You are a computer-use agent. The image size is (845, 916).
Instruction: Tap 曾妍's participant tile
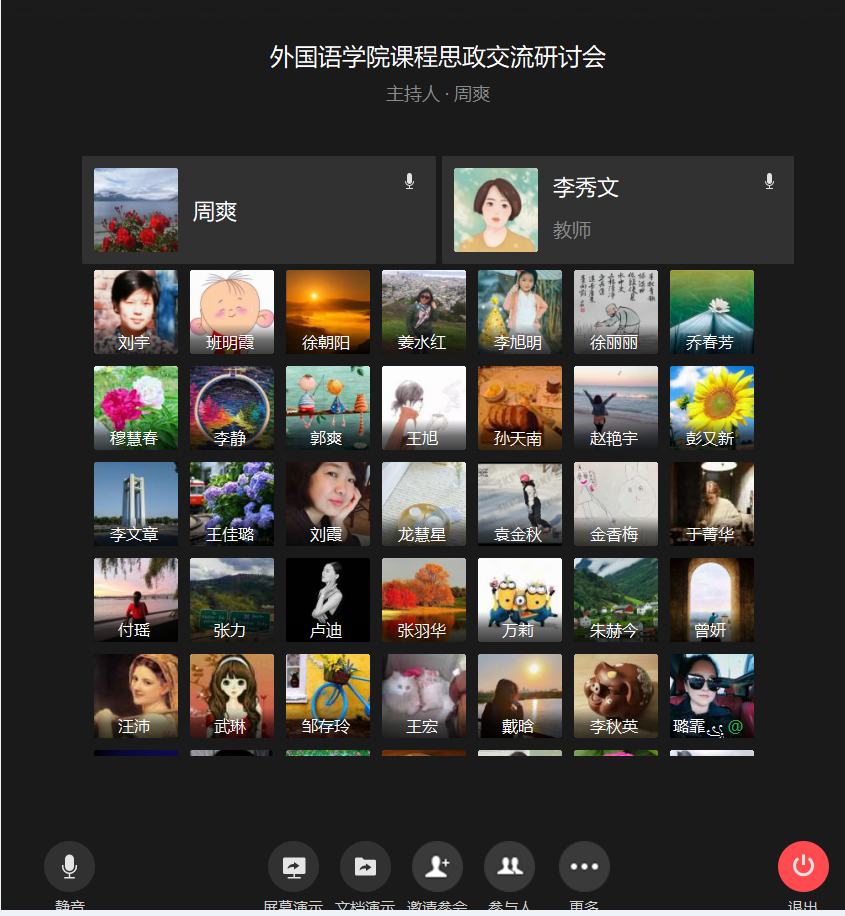712,600
